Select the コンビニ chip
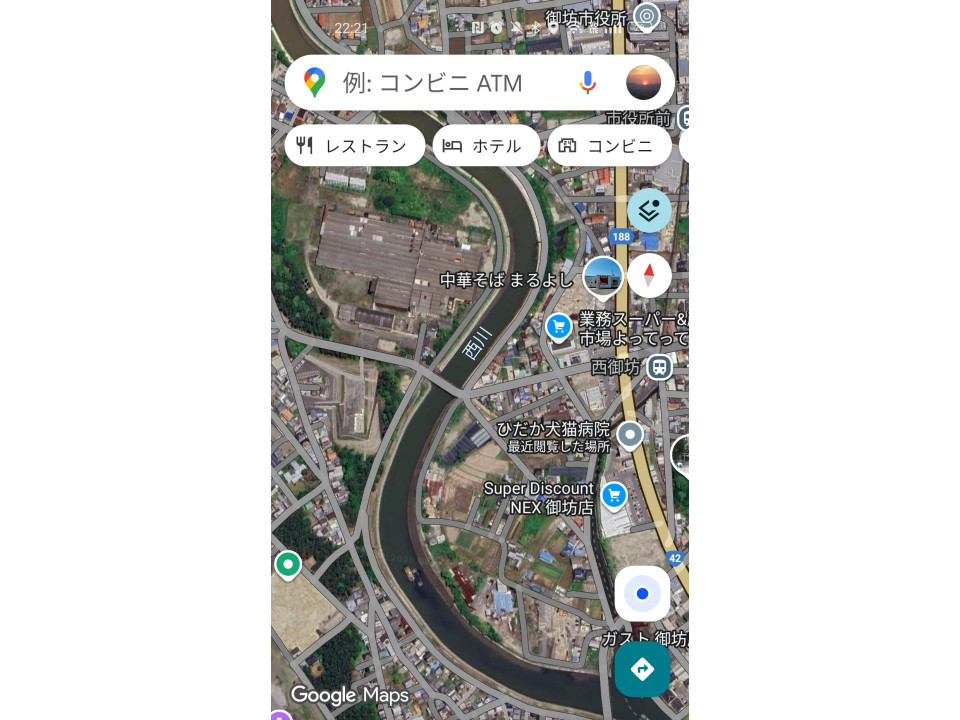 609,146
